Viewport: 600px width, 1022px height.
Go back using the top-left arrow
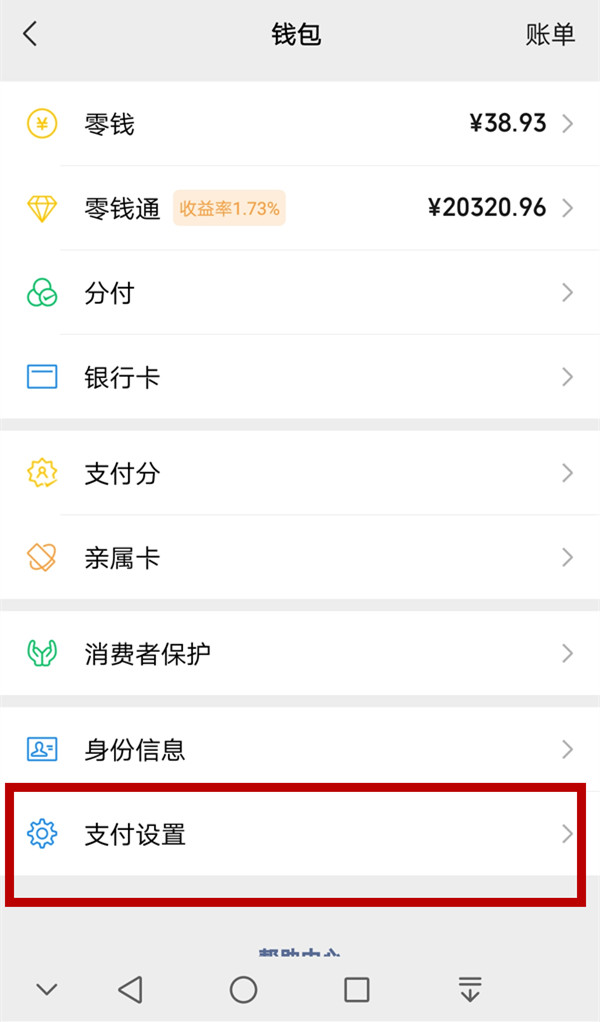[x=30, y=34]
